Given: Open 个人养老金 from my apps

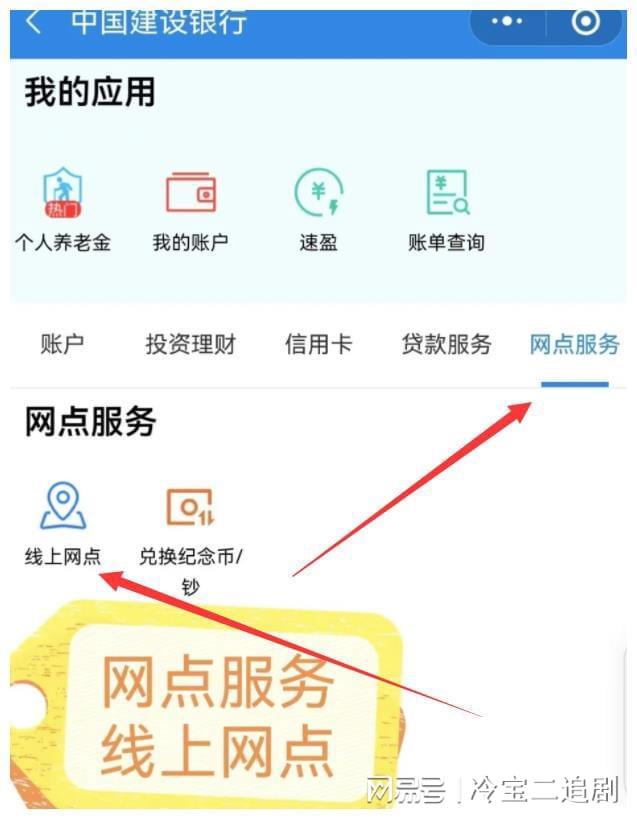Looking at the screenshot, I should (62, 194).
